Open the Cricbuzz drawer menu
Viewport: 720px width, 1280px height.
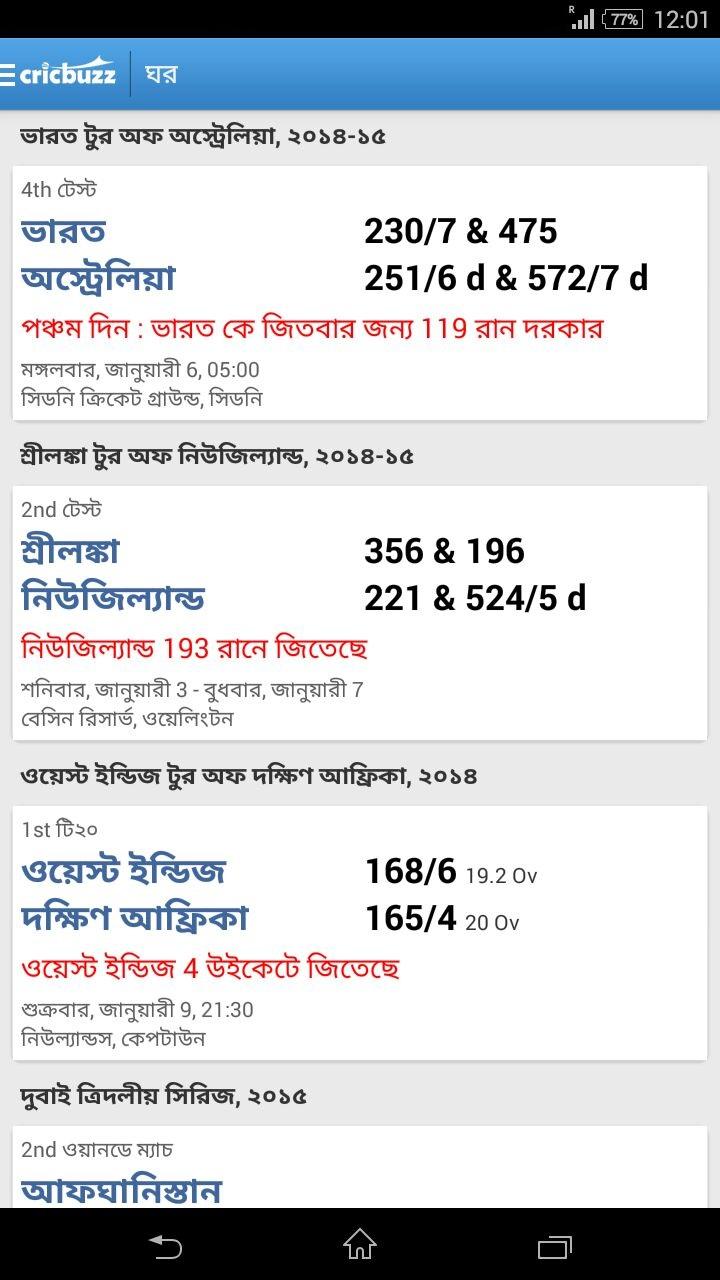[x=60, y=74]
